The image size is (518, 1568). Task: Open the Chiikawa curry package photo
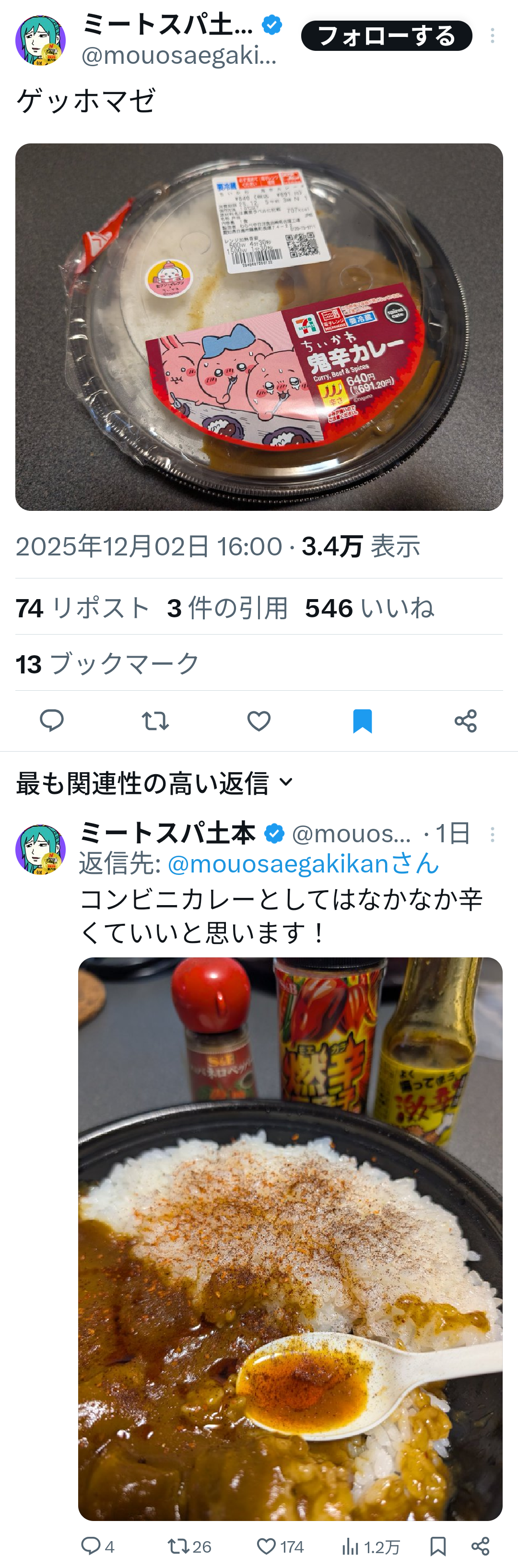pos(259,327)
